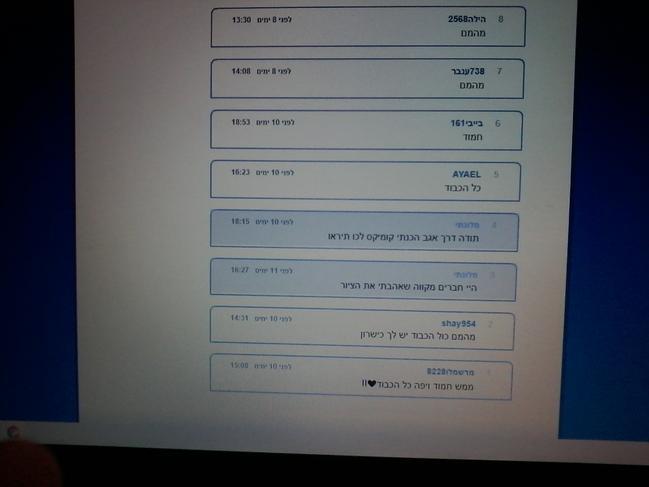Screen dimensions: 649x487
Task: Open the profile of commenter בייבי161
Action: (465, 123)
